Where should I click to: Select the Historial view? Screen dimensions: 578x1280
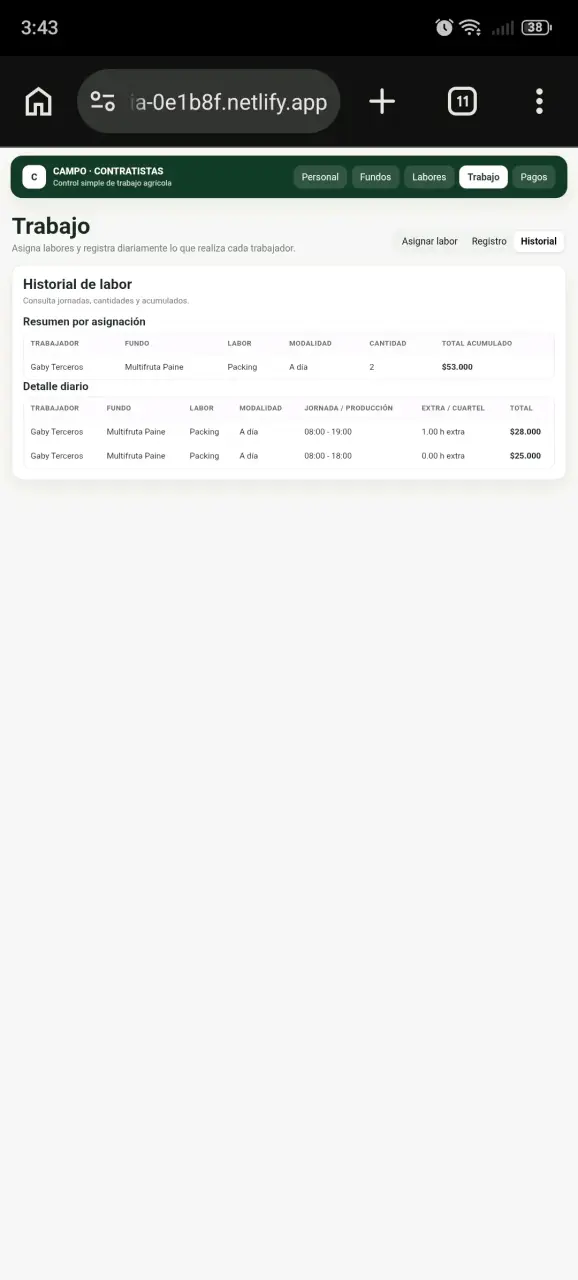tap(539, 241)
